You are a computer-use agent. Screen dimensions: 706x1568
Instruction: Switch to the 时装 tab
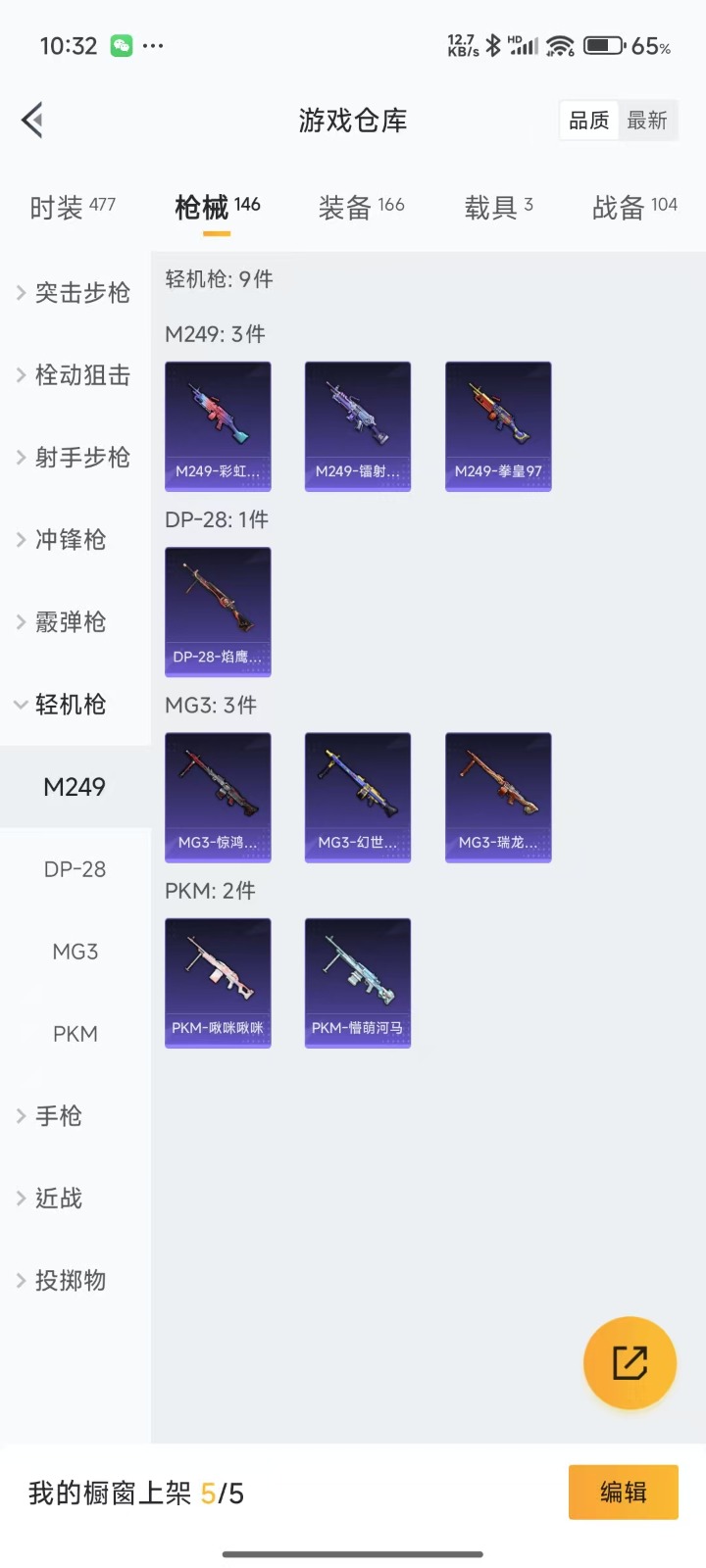(x=73, y=207)
